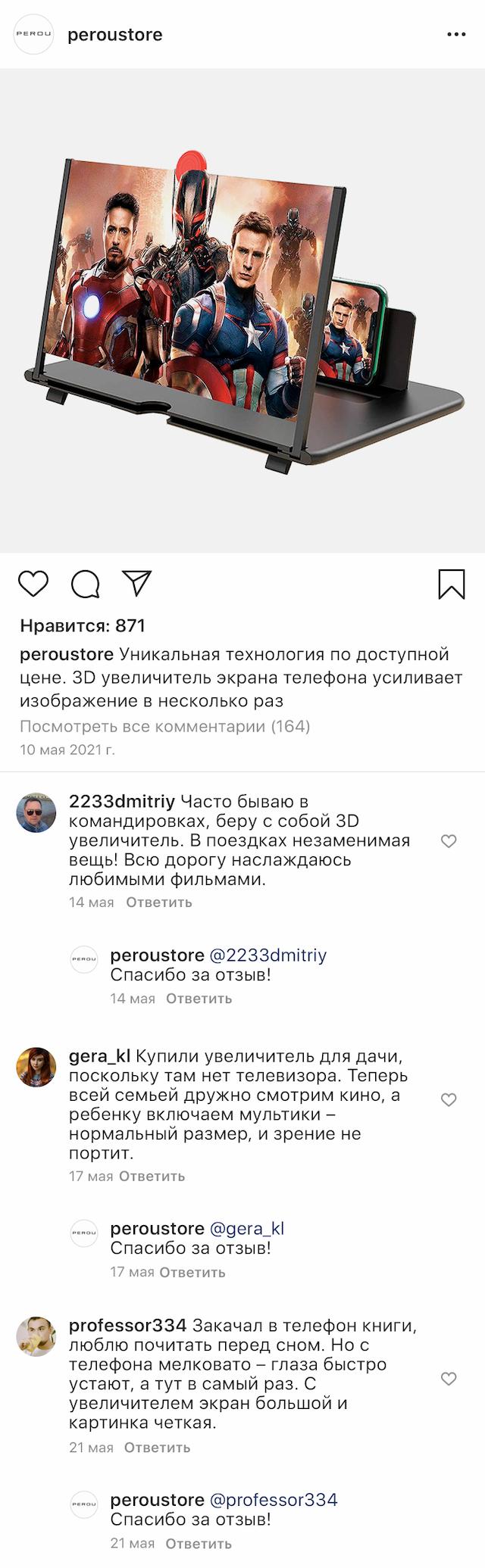The image size is (485, 1568).
Task: Like the comment by 2233dmitriy
Action: 449,841
